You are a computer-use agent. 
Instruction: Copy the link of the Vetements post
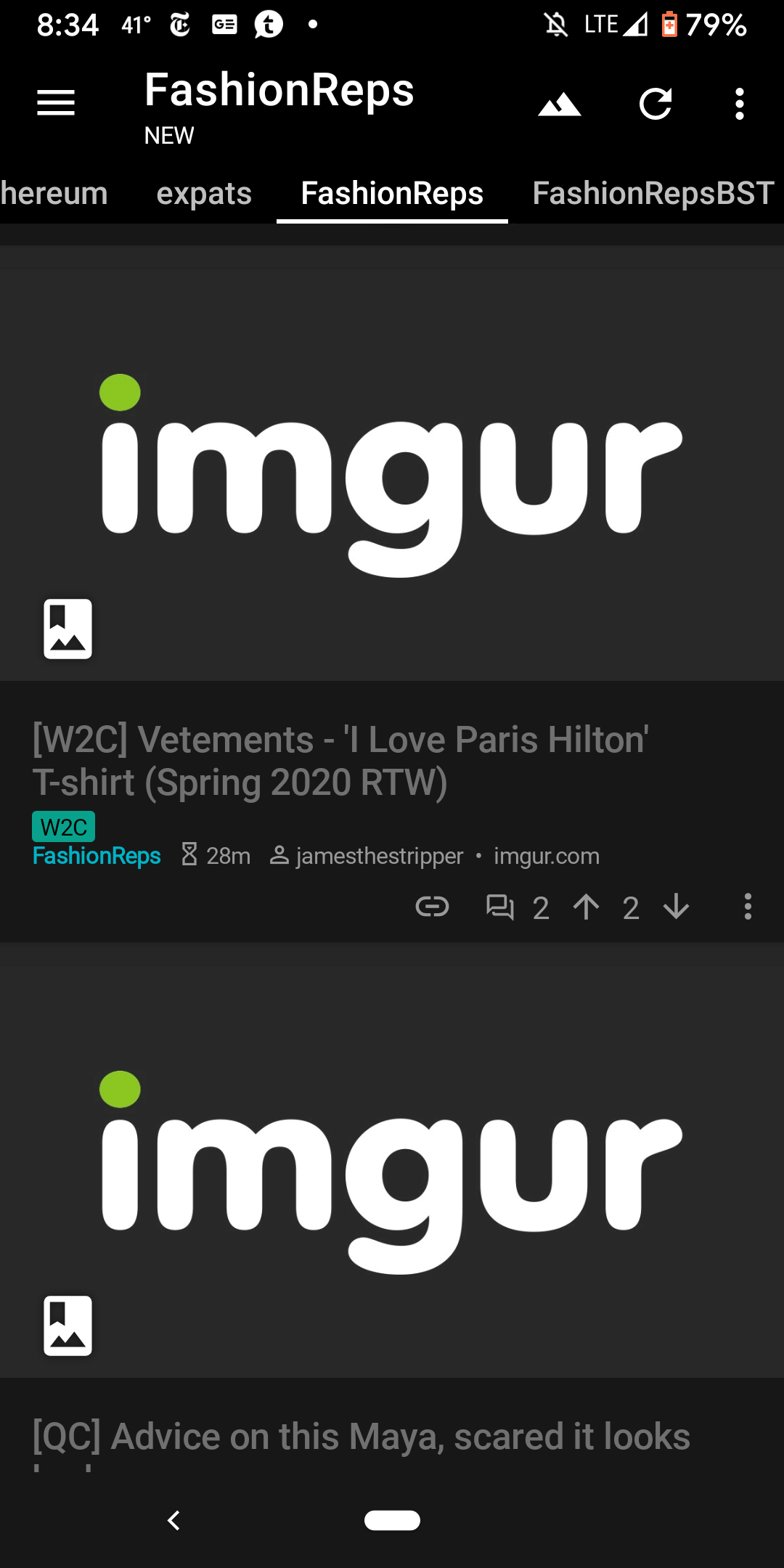pyautogui.click(x=433, y=907)
